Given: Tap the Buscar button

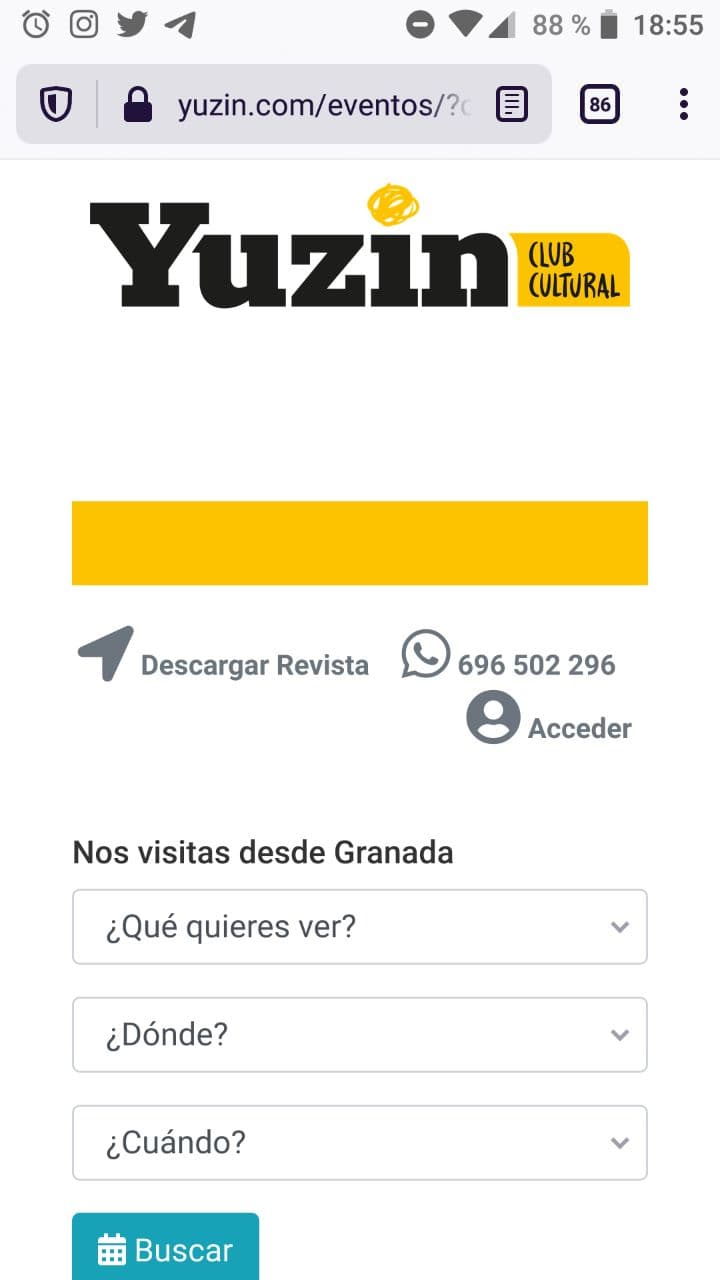Looking at the screenshot, I should coord(165,1249).
